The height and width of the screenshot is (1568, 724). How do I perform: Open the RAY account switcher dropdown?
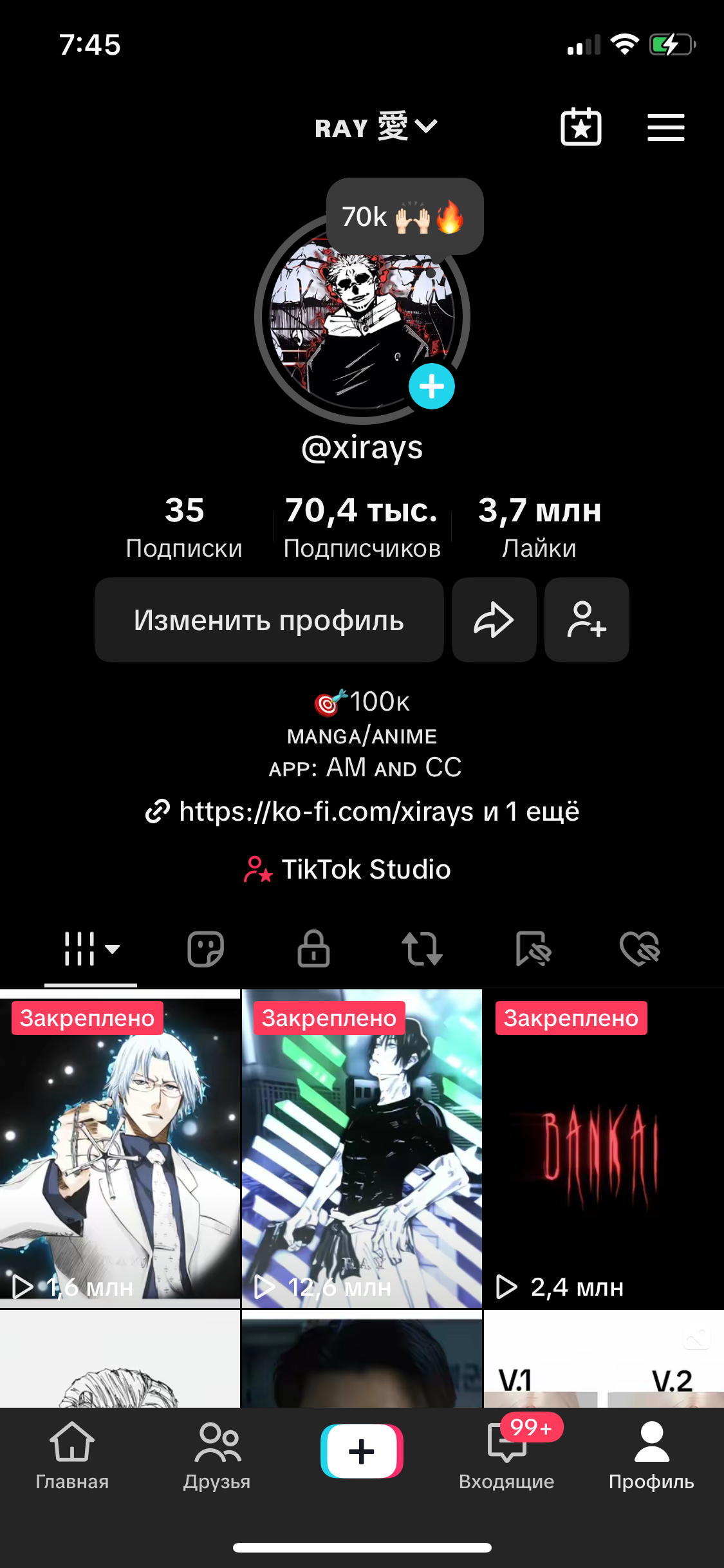tap(376, 127)
